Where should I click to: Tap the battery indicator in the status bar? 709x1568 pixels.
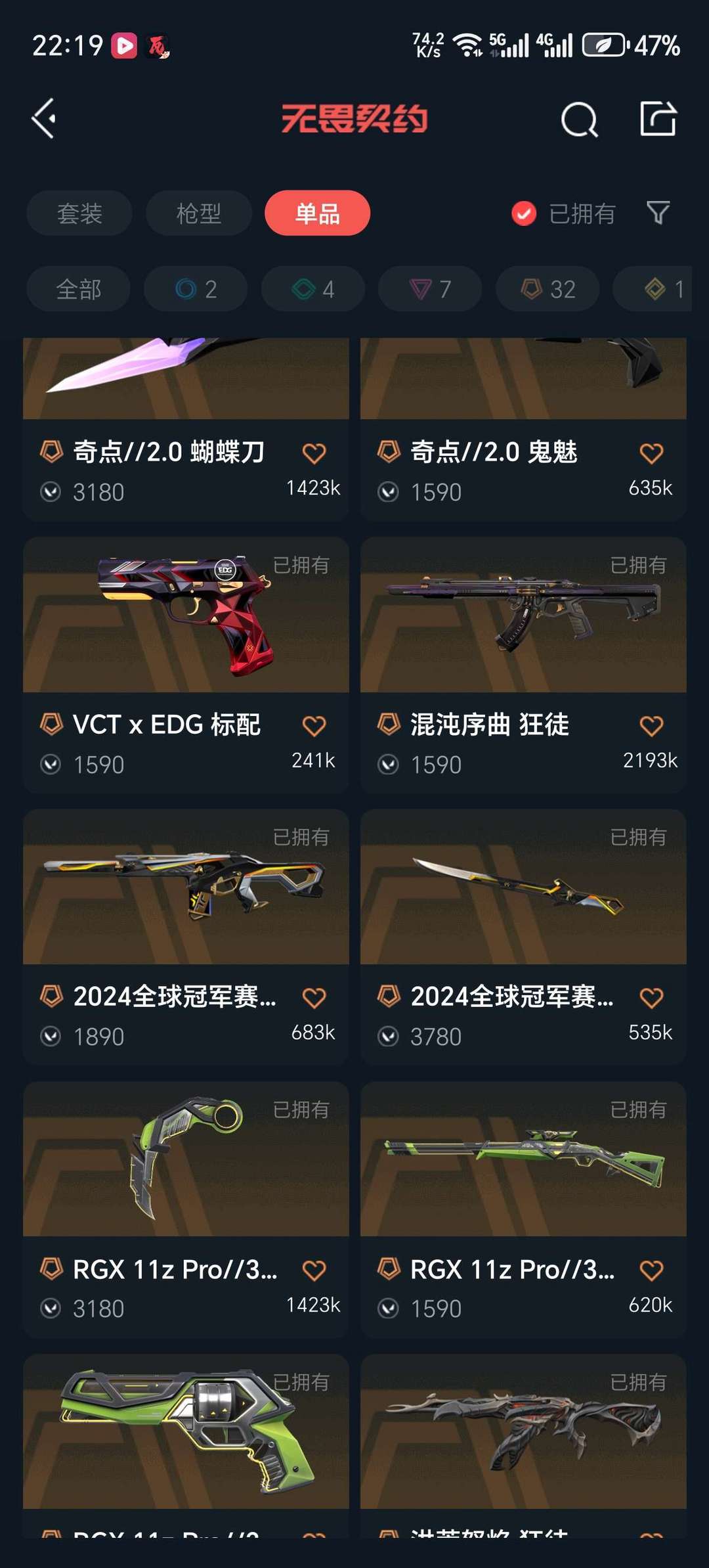point(604,46)
